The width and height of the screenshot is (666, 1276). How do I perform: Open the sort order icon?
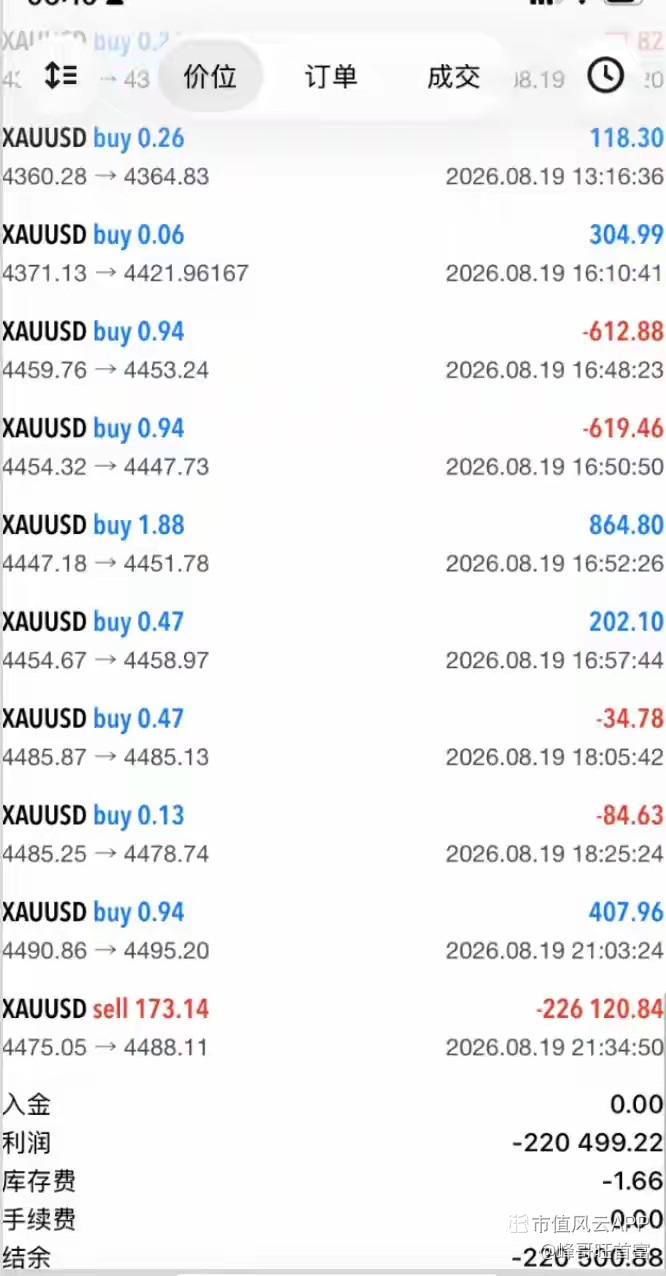click(61, 76)
